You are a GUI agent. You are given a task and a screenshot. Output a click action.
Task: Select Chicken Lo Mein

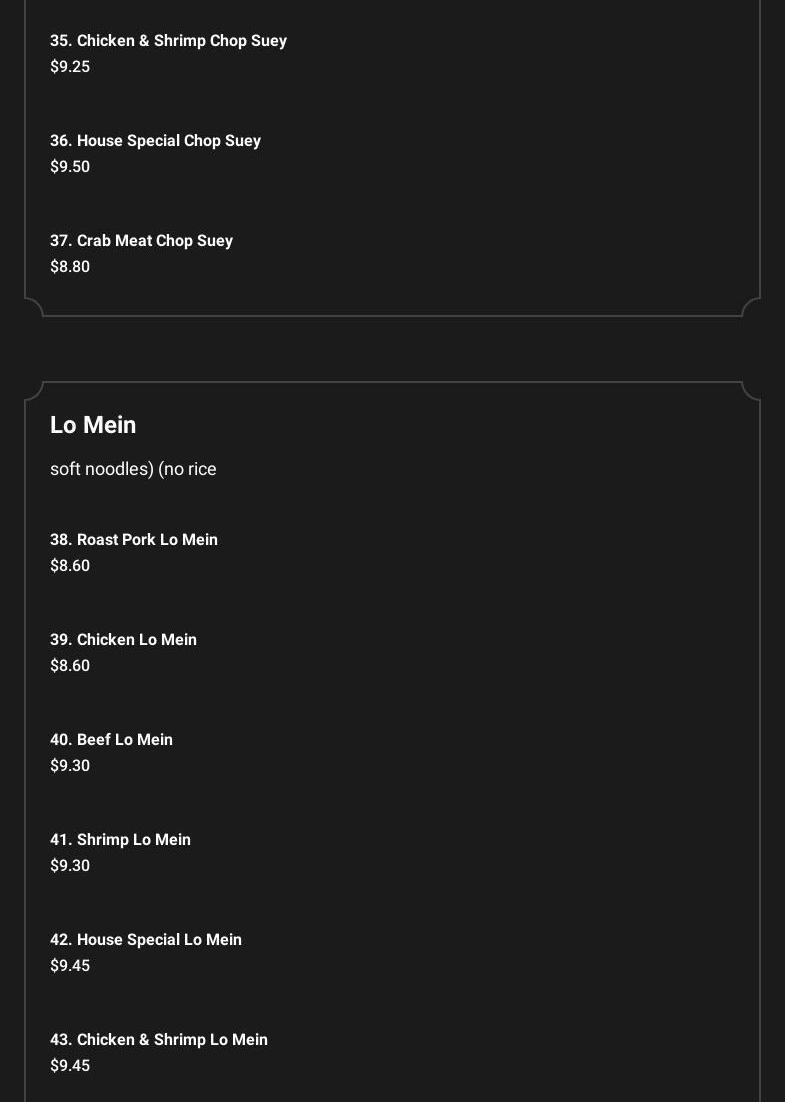[x=123, y=640]
